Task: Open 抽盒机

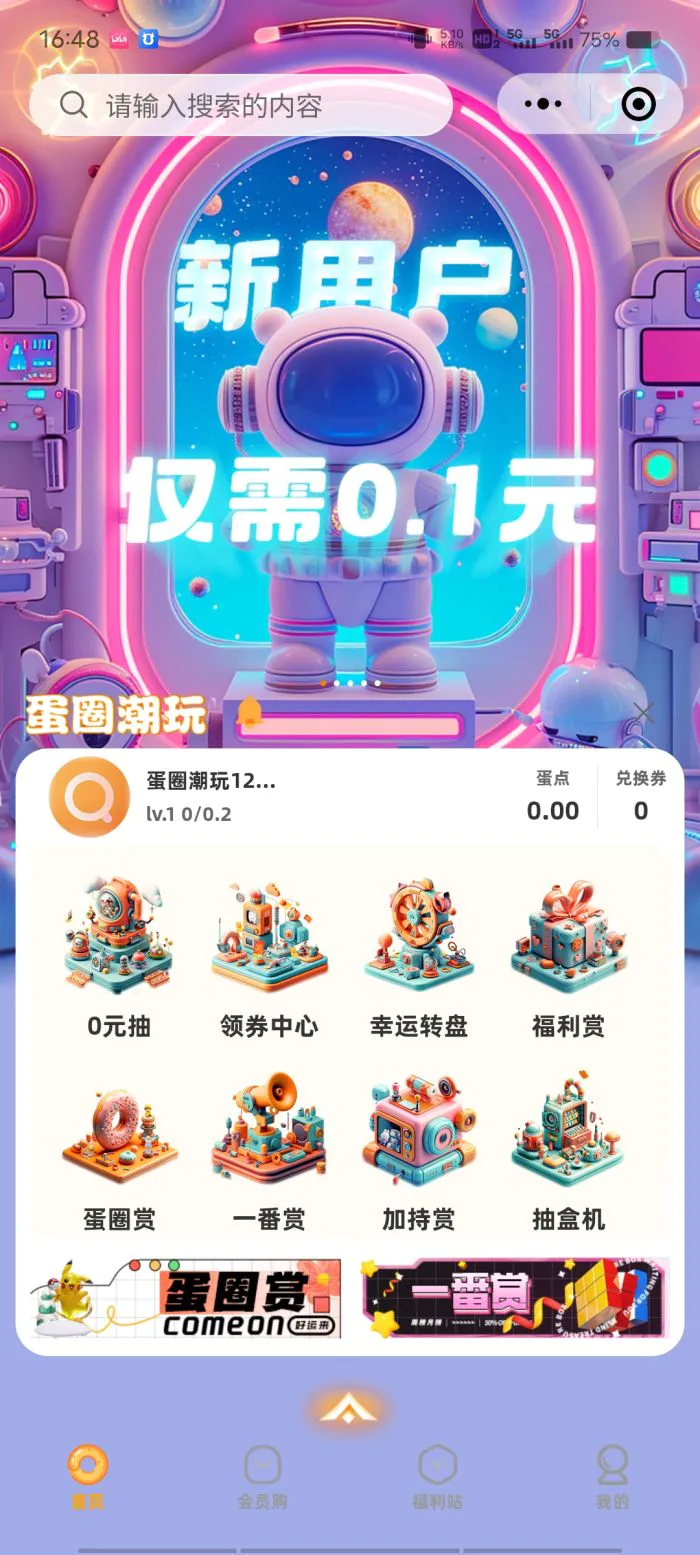Action: coord(568,1152)
